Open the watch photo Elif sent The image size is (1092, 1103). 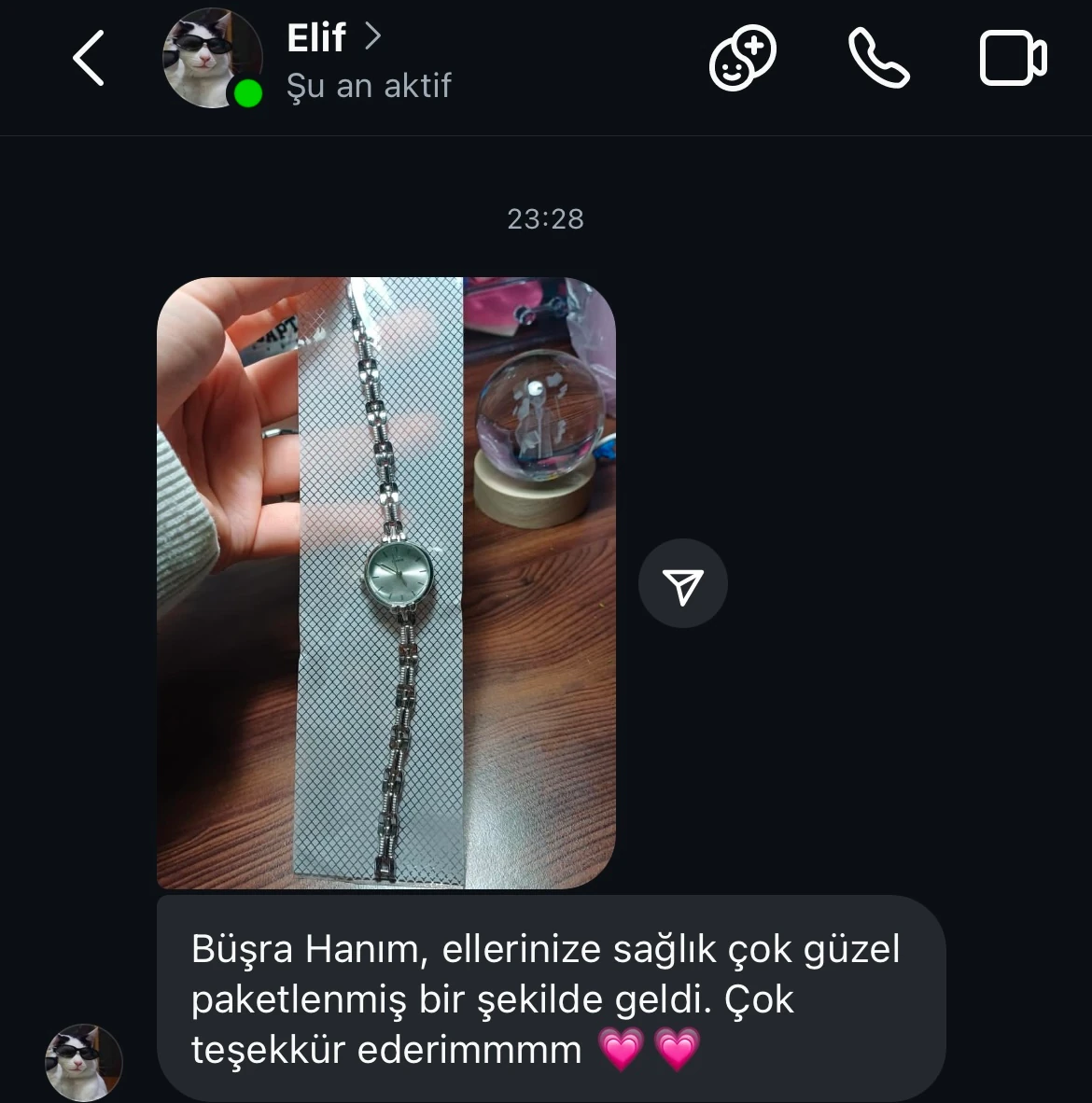[385, 583]
